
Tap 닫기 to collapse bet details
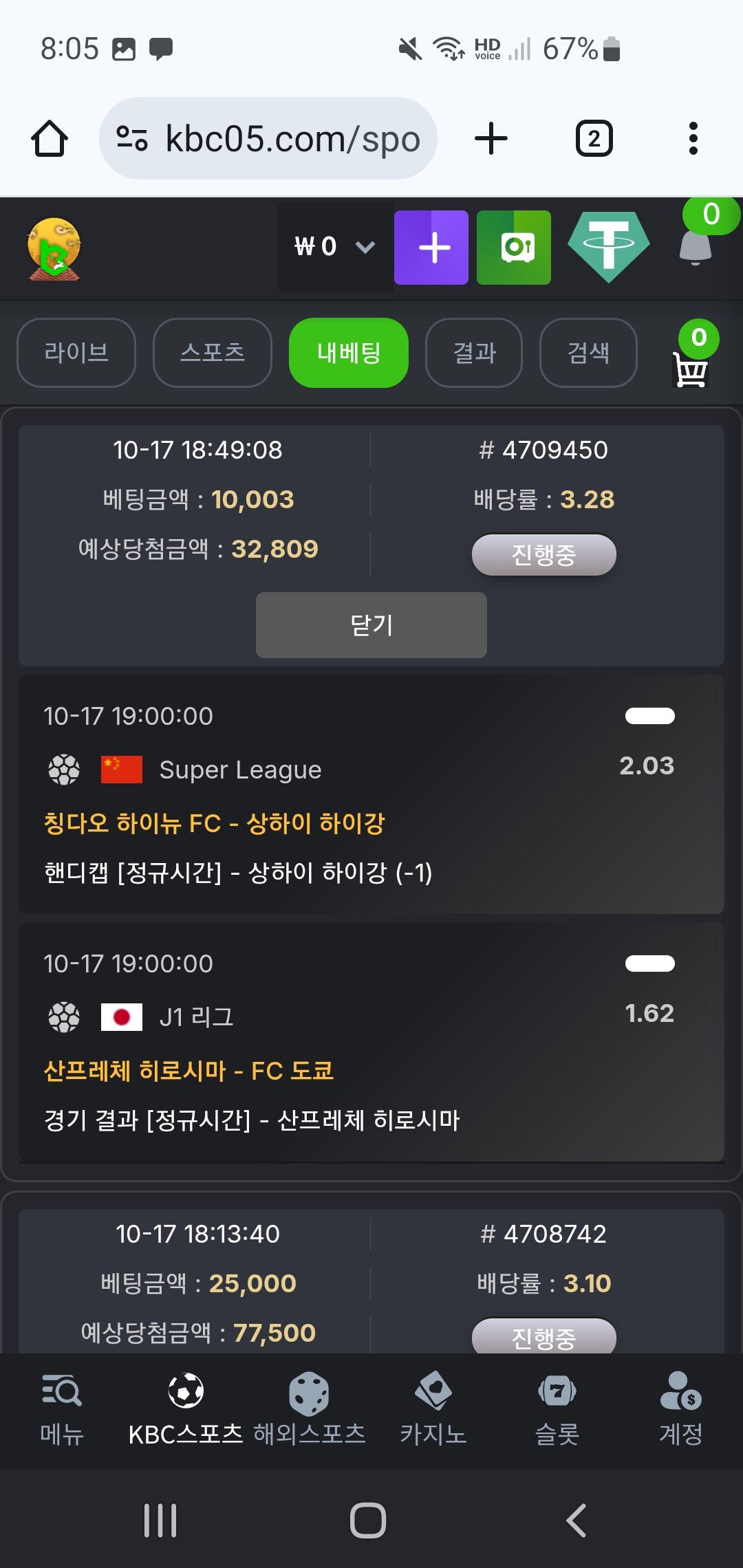[x=371, y=625]
